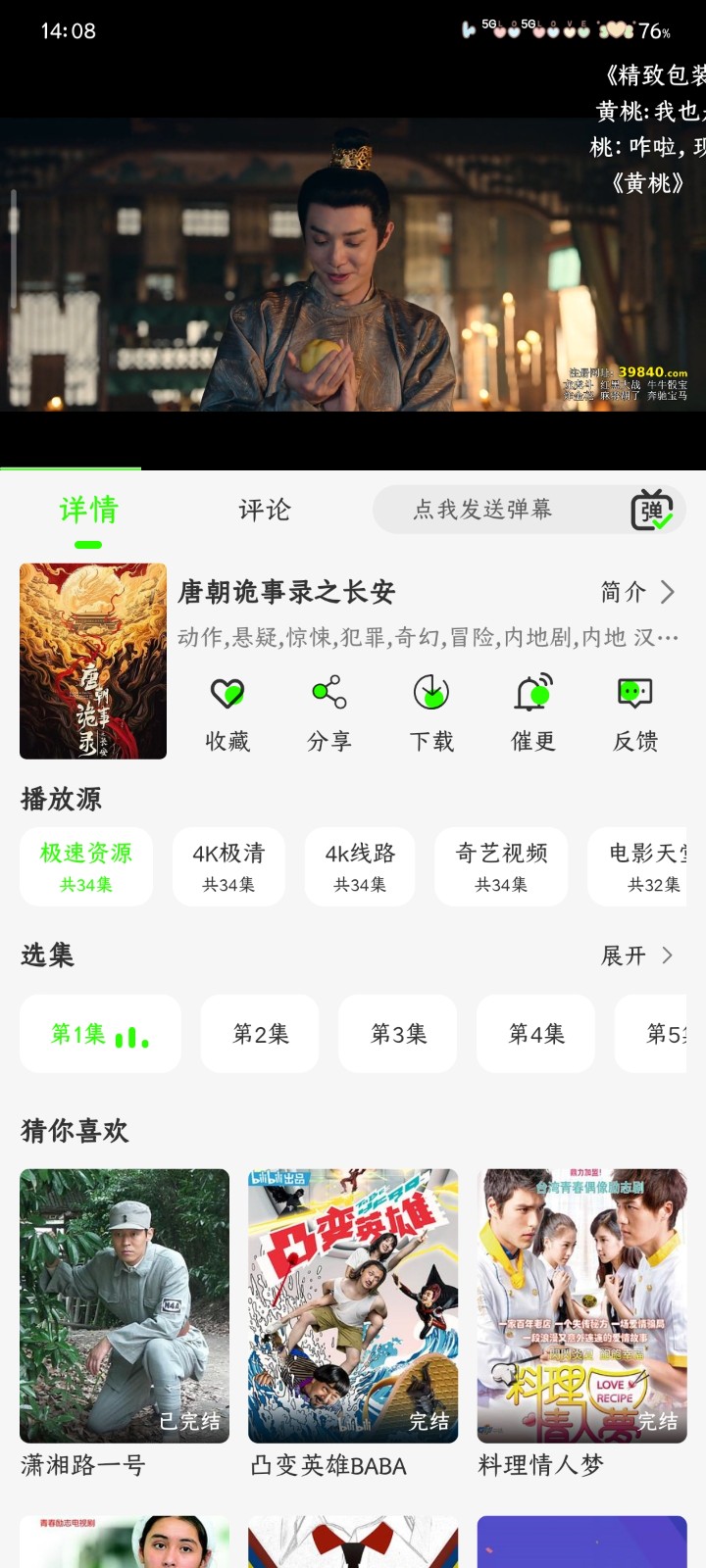Image resolution: width=706 pixels, height=1568 pixels.
Task: Expand the episode list with 展开
Action: pos(637,955)
